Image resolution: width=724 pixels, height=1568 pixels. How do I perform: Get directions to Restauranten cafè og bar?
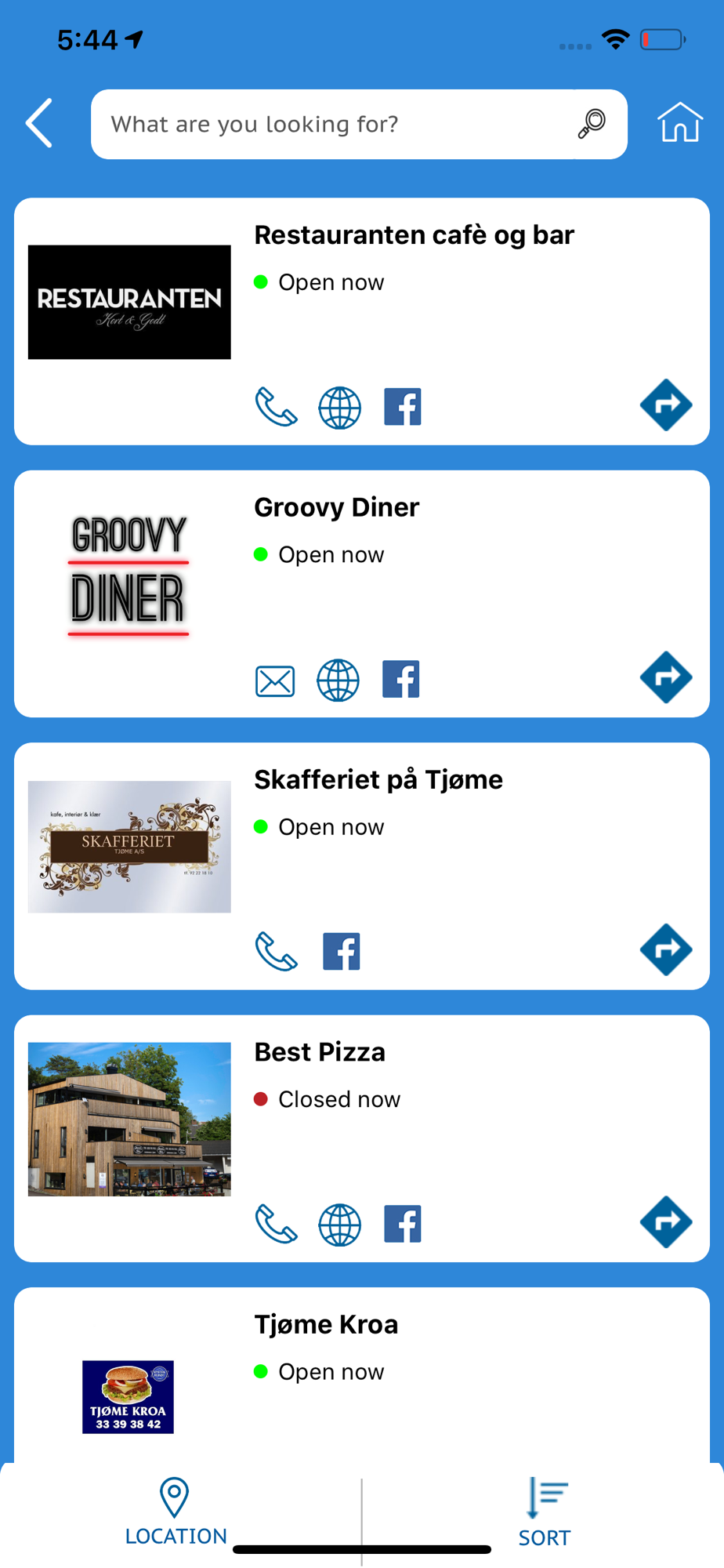tap(666, 405)
